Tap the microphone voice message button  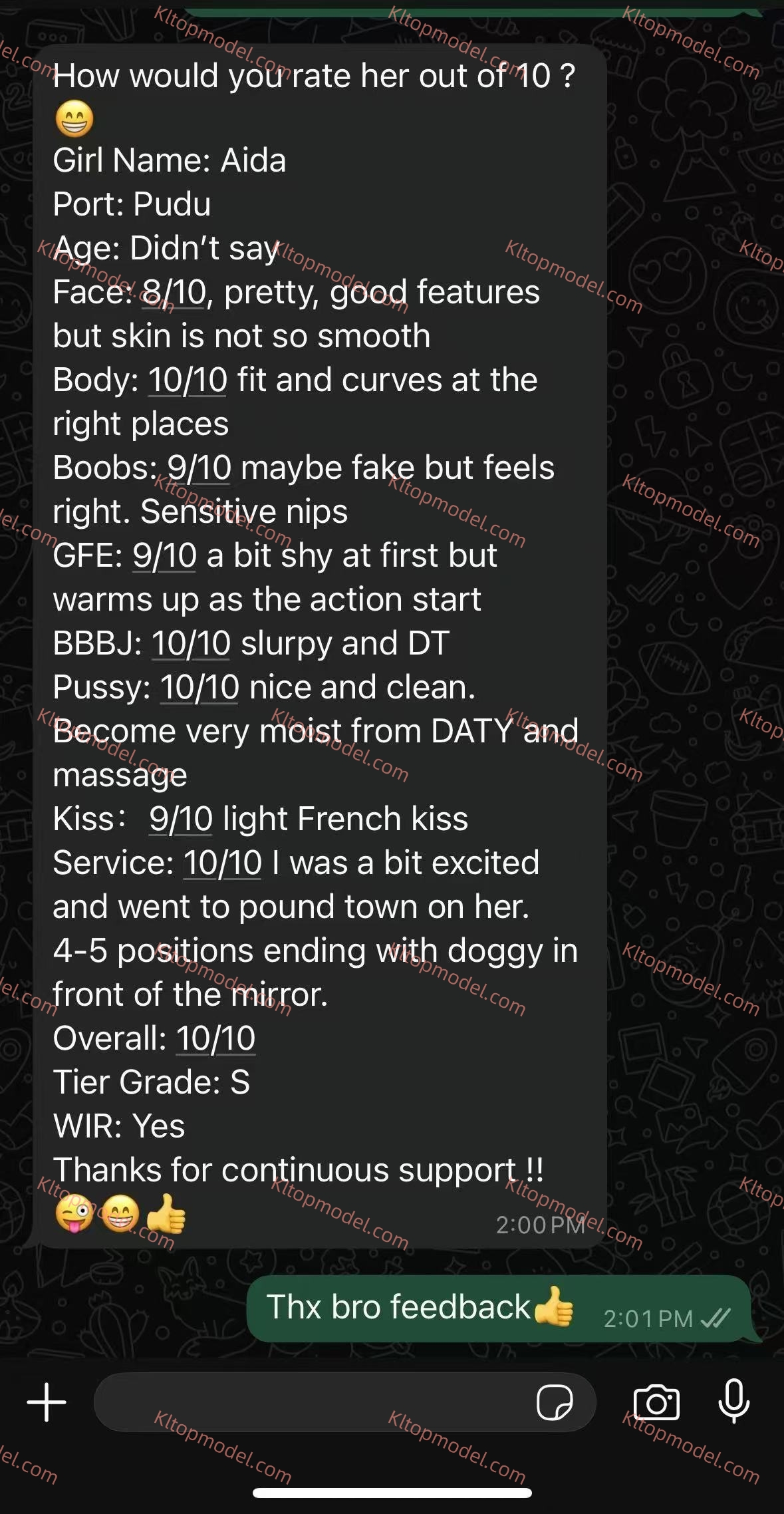tap(734, 1401)
